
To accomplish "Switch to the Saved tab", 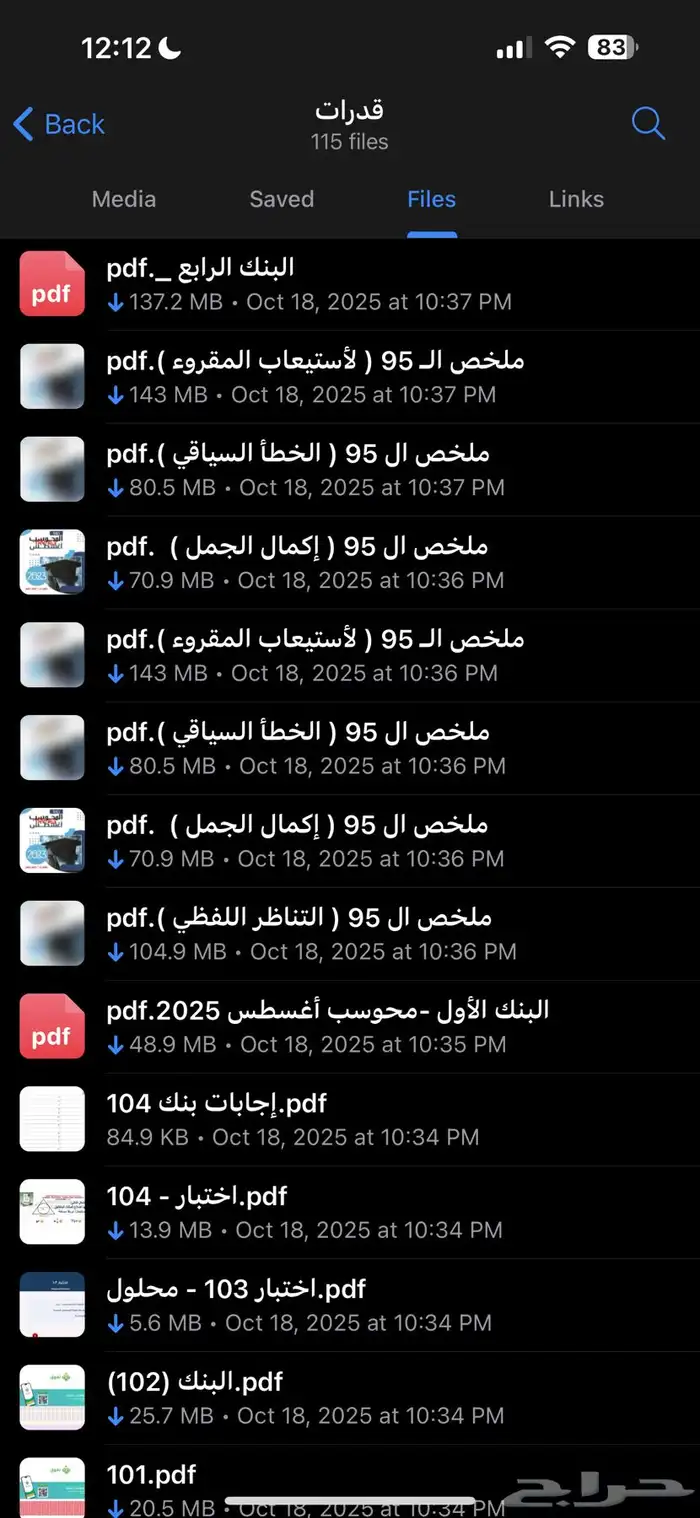I will (x=281, y=199).
